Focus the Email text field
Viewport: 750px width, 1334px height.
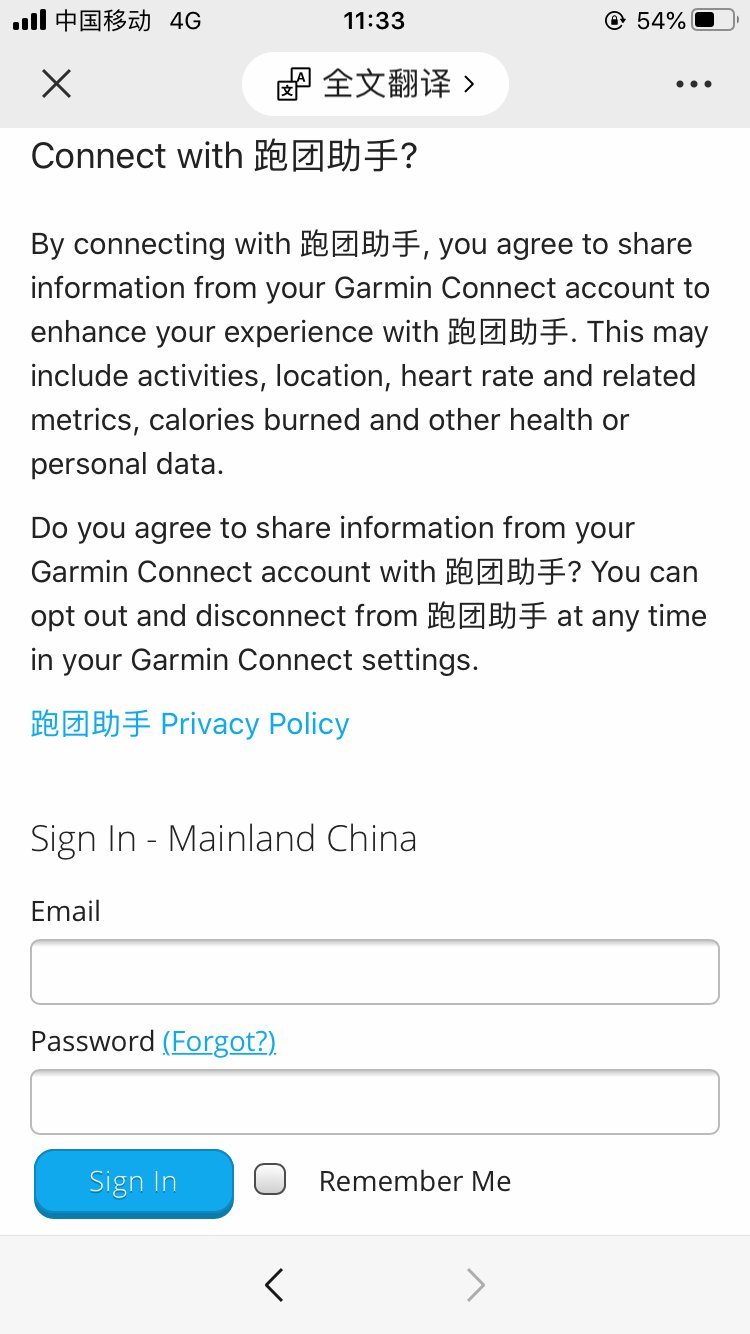coord(375,971)
